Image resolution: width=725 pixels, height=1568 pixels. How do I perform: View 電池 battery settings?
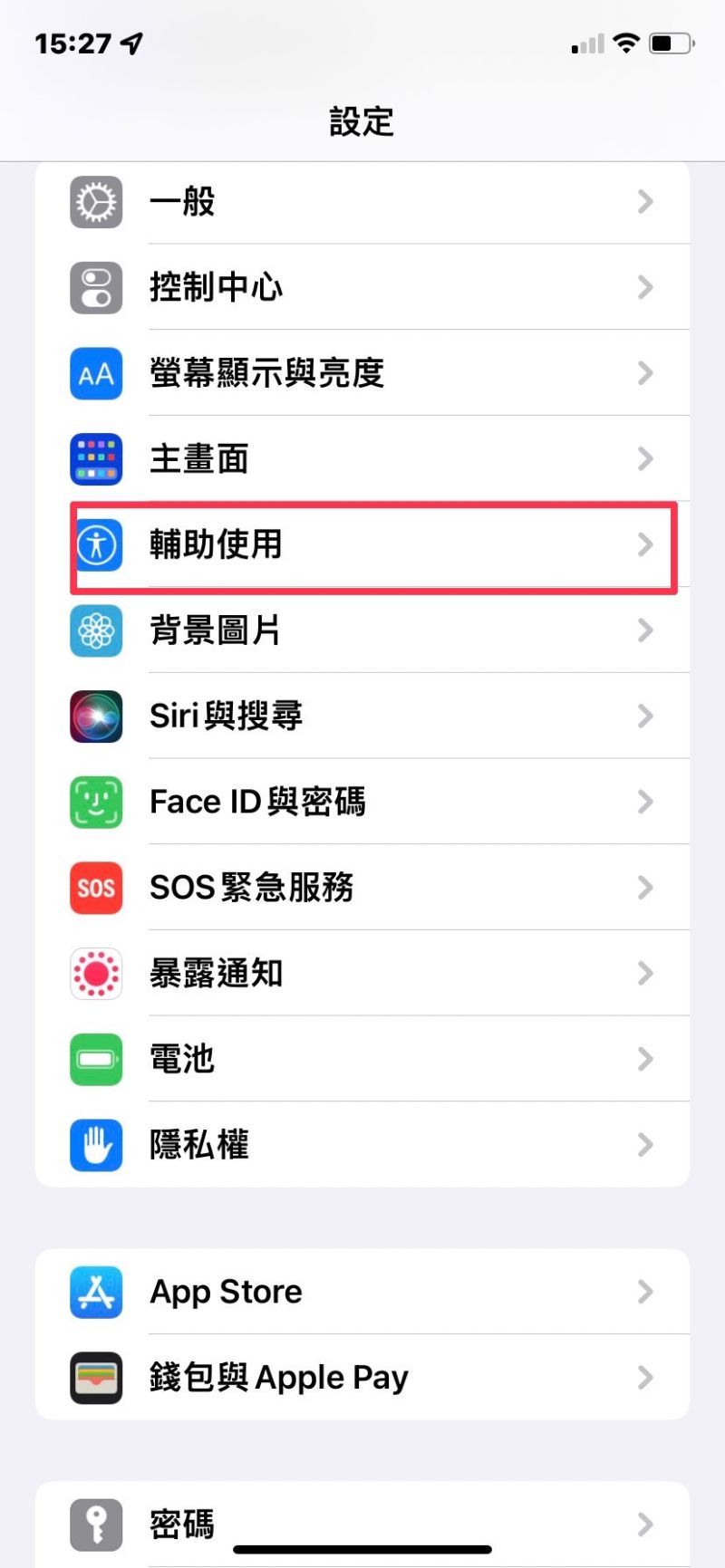point(362,1059)
